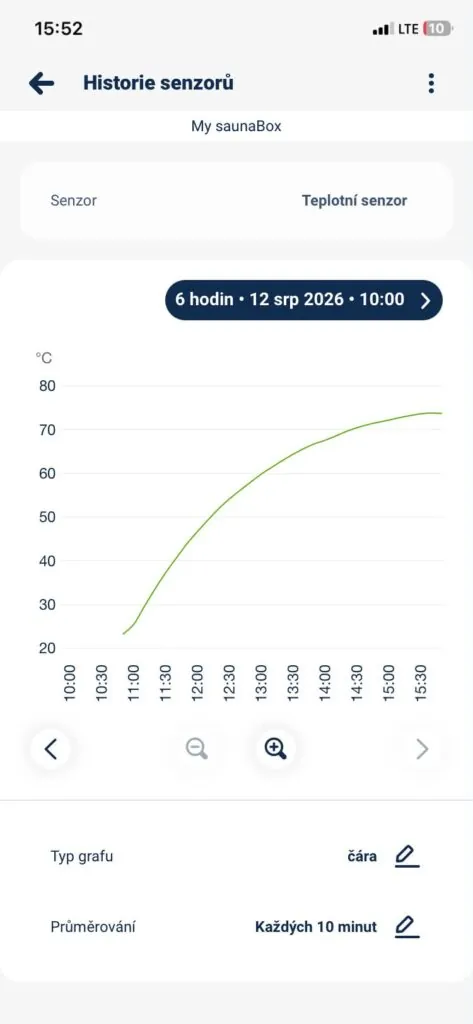Edit the Typ grafu setting
473x1024 pixels.
(x=407, y=856)
